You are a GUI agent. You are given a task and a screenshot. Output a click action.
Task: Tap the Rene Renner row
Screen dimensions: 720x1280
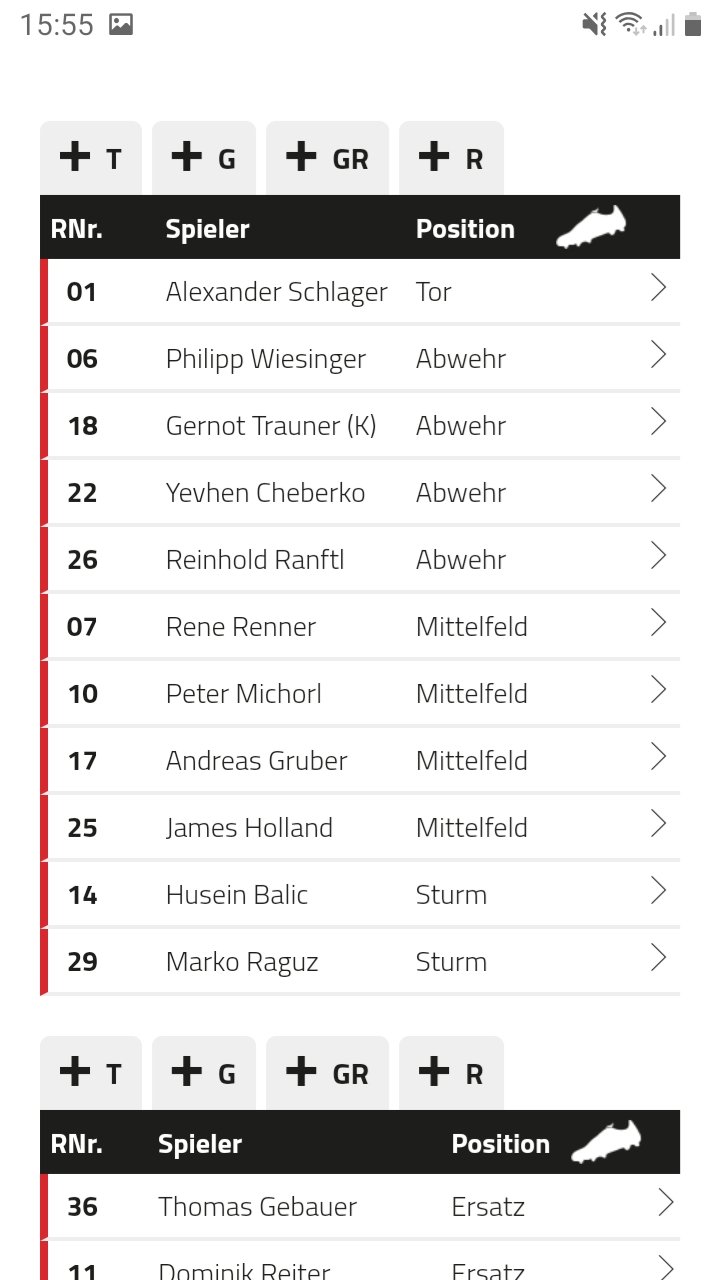pyautogui.click(x=360, y=626)
